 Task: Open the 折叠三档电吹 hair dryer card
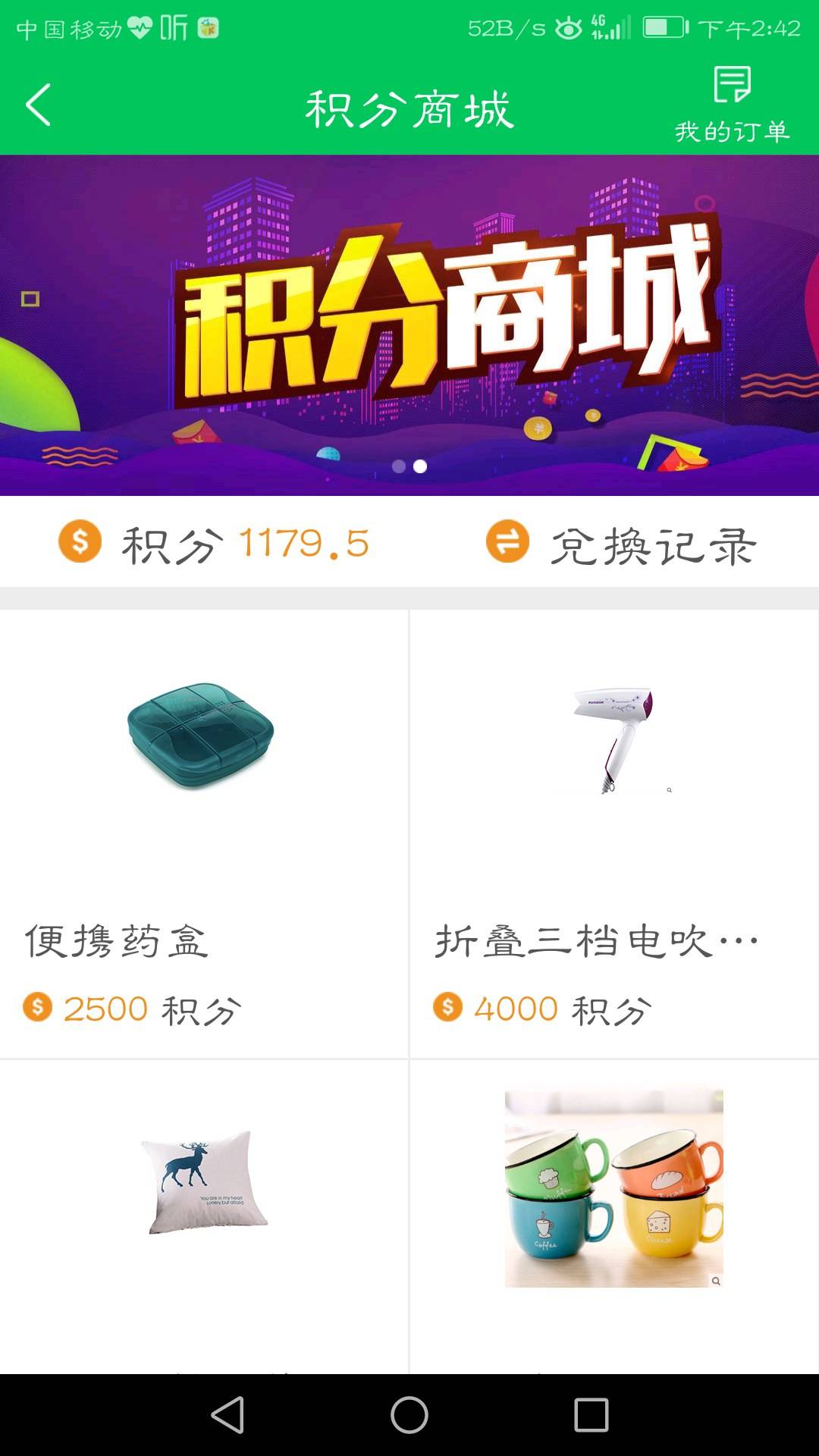614,833
